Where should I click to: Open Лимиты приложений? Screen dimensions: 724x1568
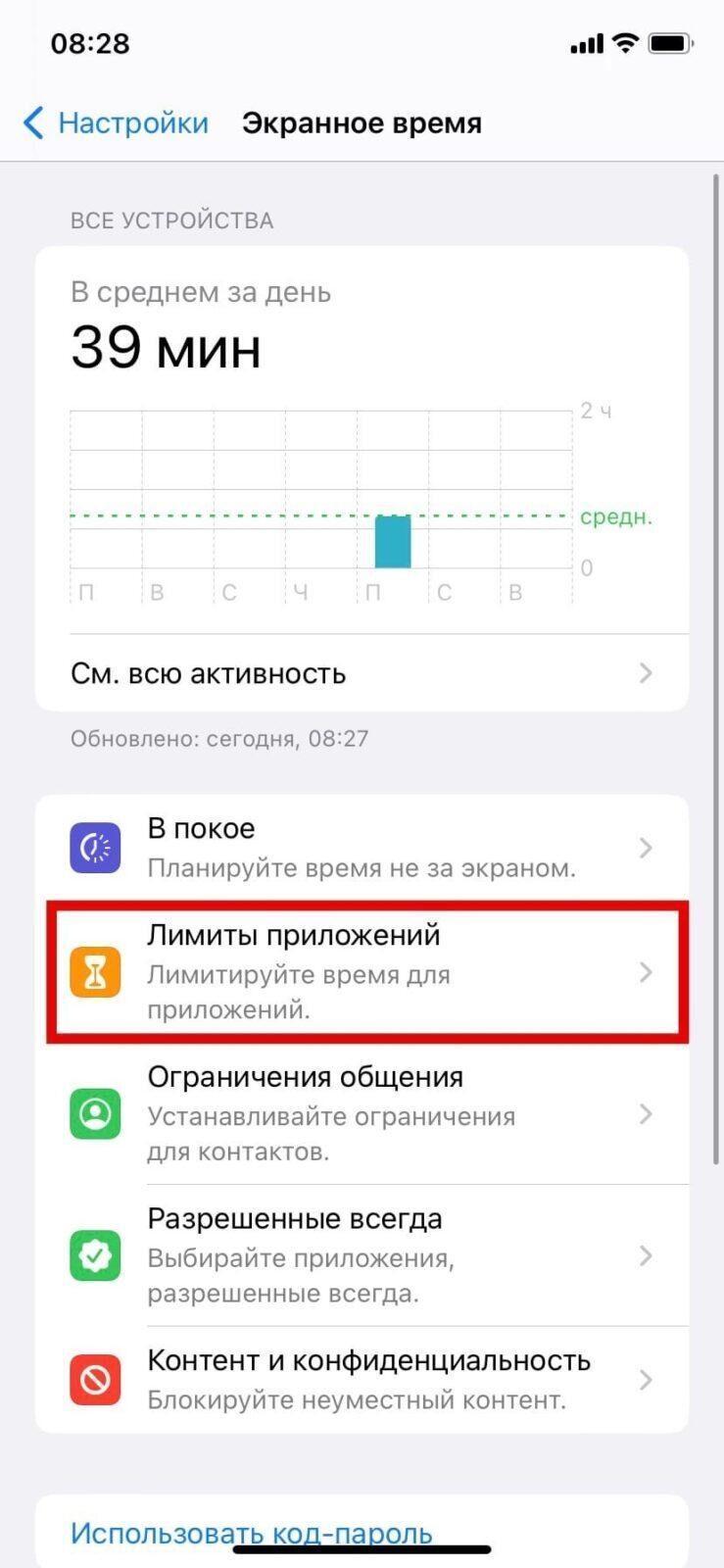click(x=362, y=972)
